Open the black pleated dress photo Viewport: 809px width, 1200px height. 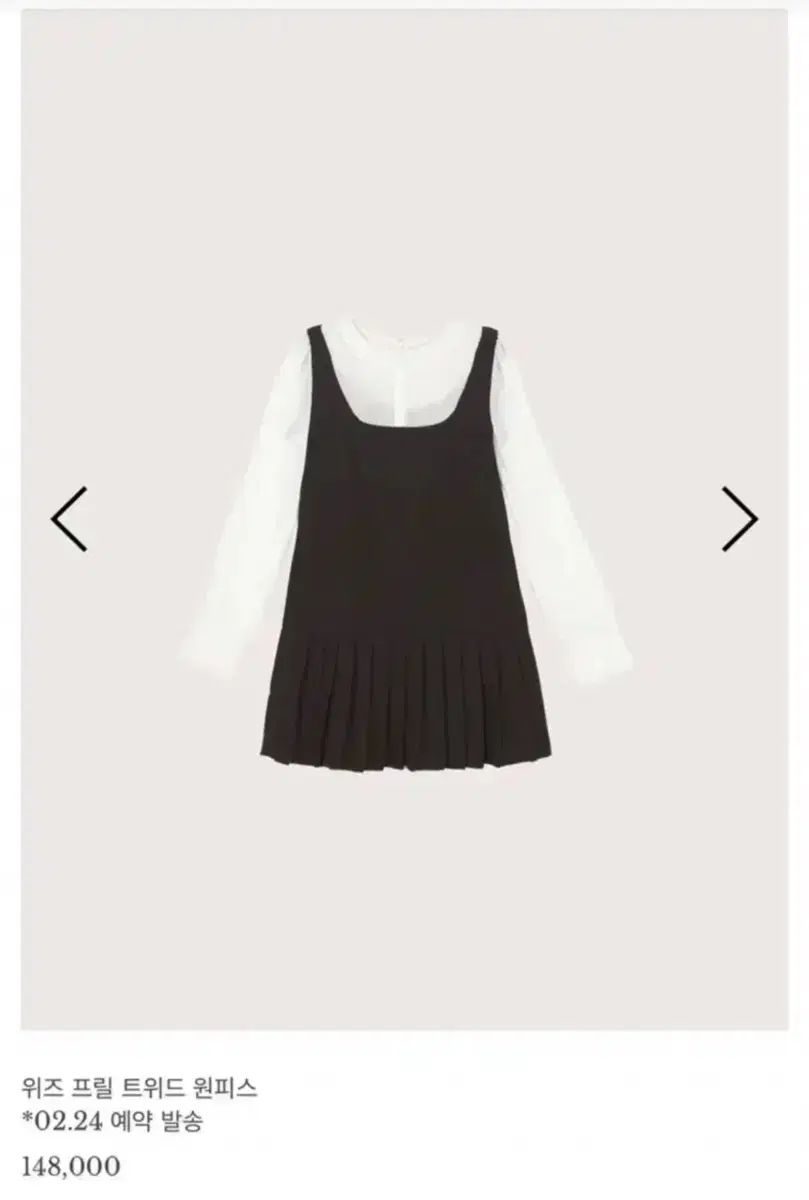405,550
